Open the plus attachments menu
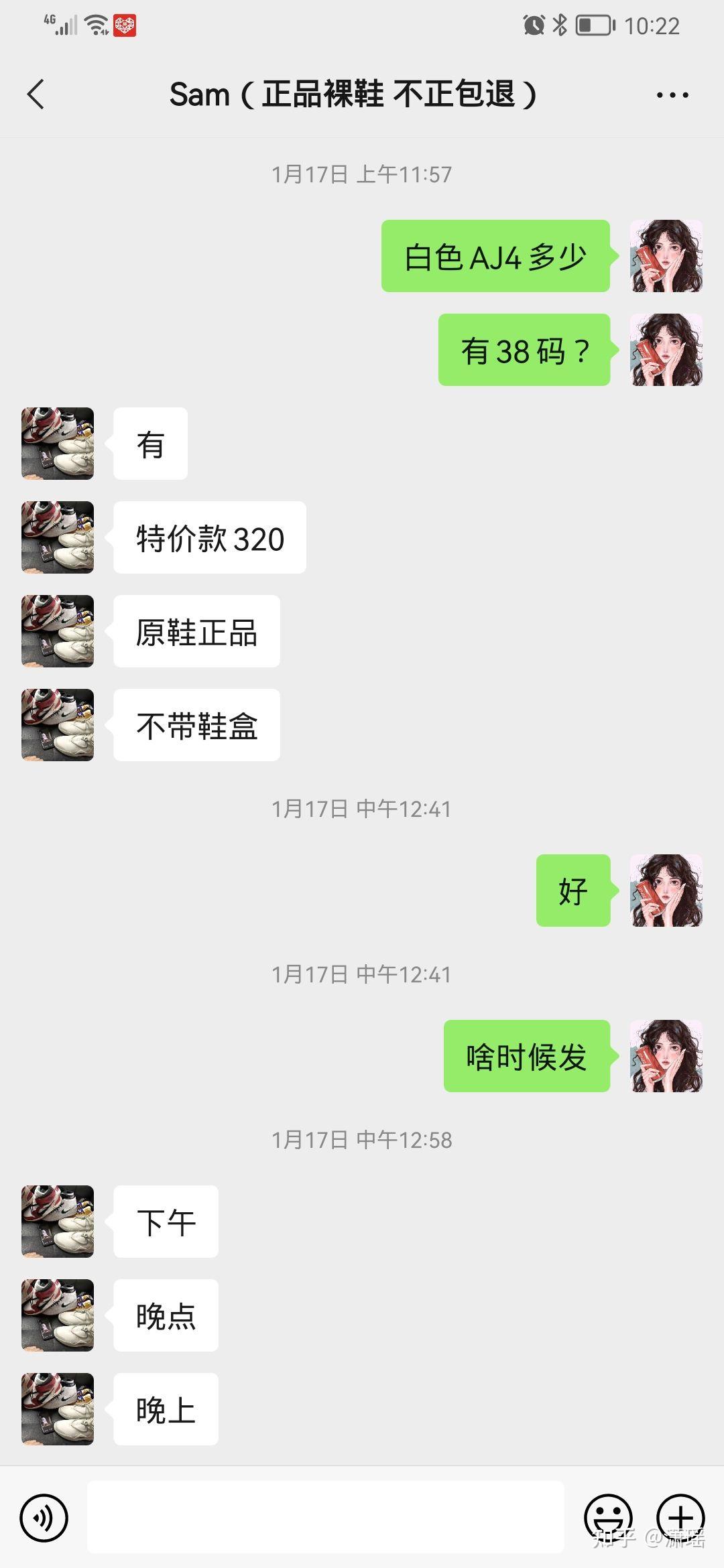 tap(680, 1517)
